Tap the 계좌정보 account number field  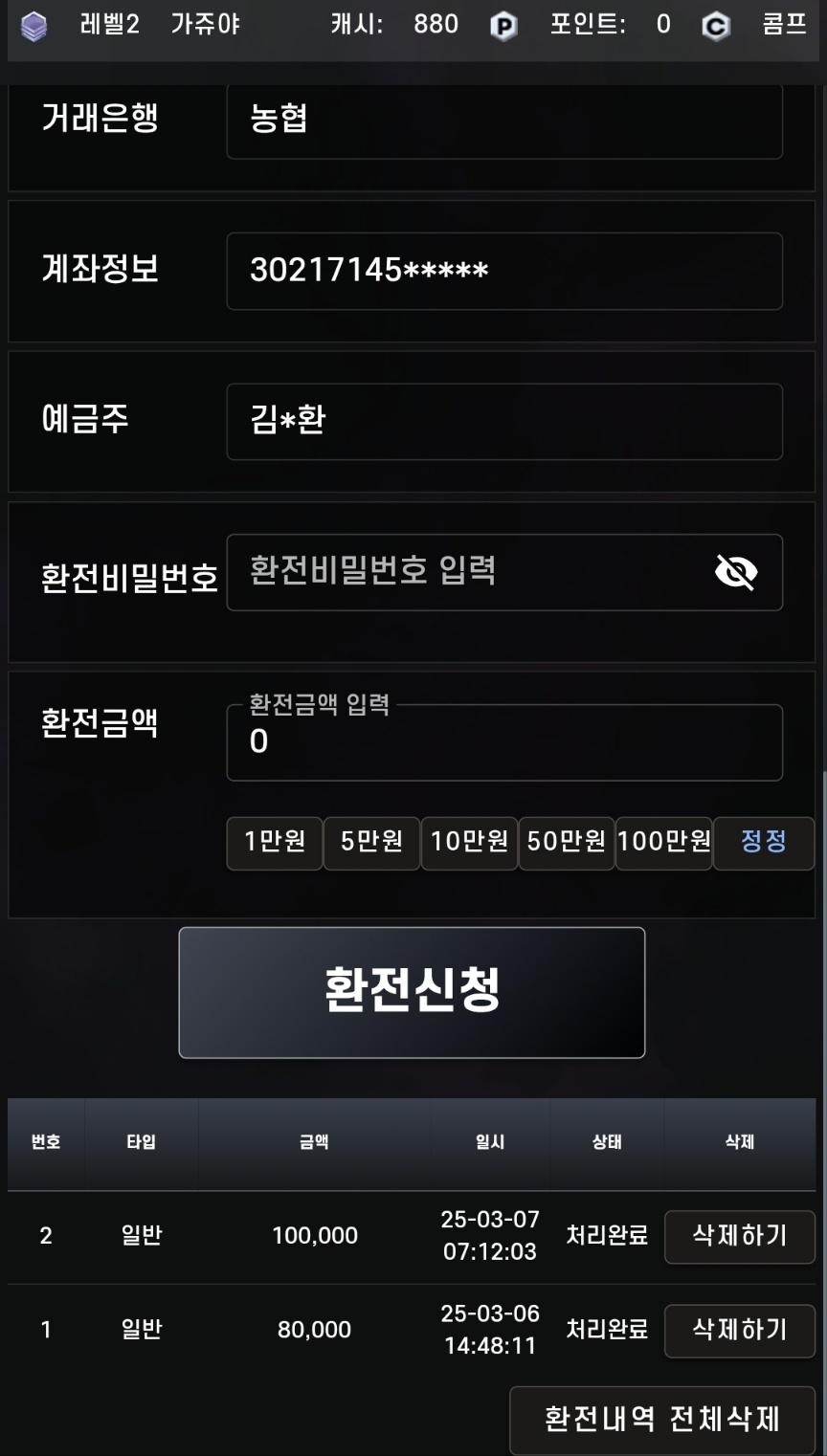pos(504,271)
